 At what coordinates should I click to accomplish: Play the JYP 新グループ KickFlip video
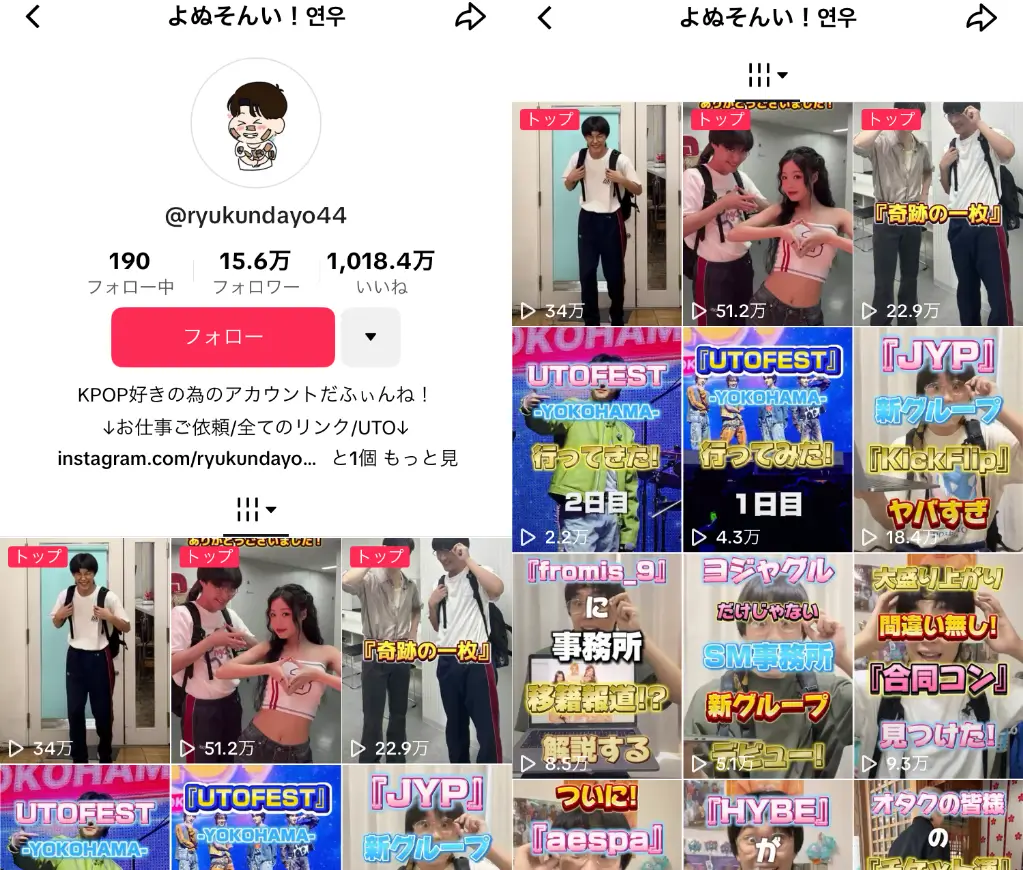tap(938, 440)
